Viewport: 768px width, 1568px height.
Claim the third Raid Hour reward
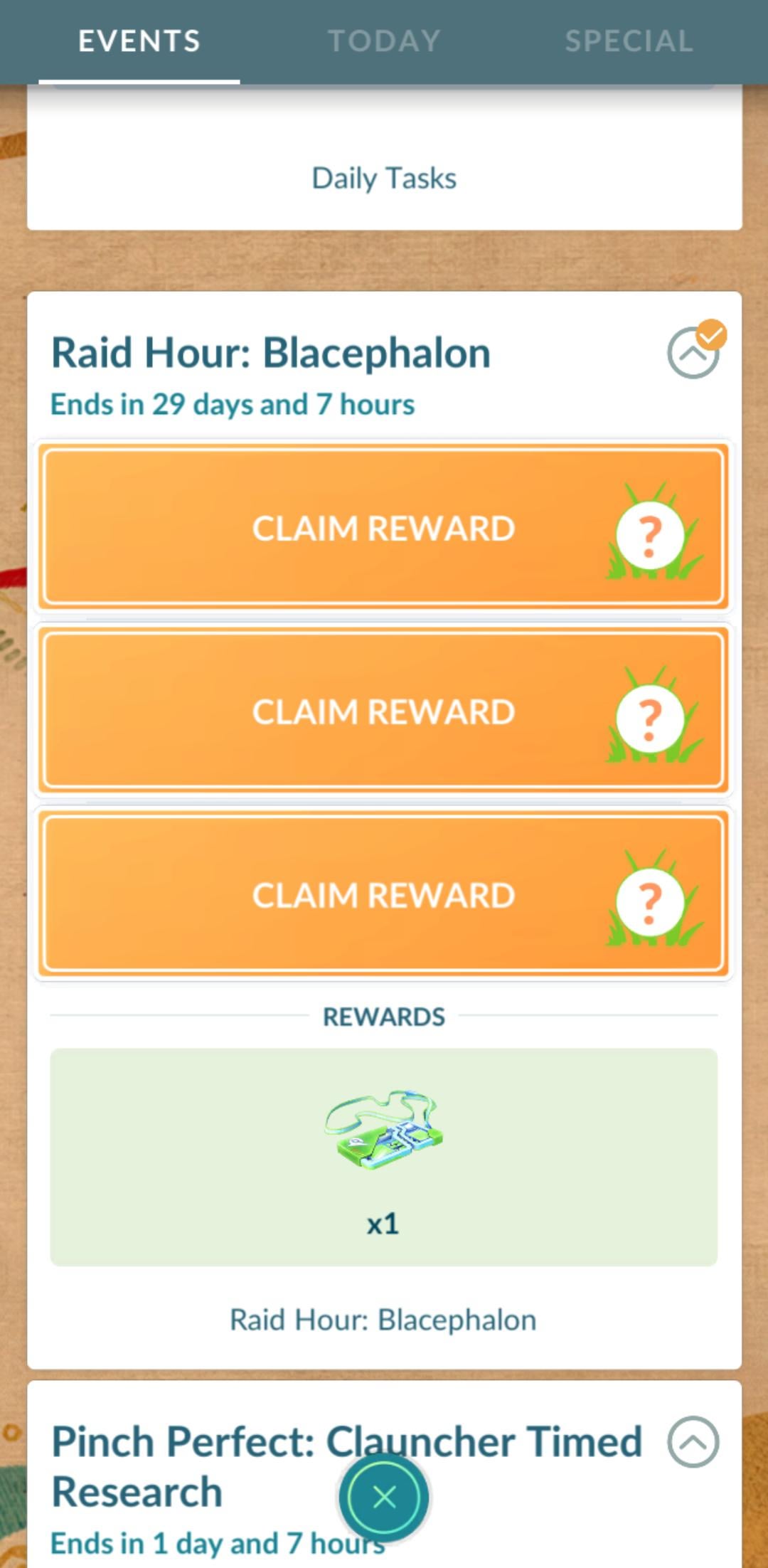[x=384, y=894]
